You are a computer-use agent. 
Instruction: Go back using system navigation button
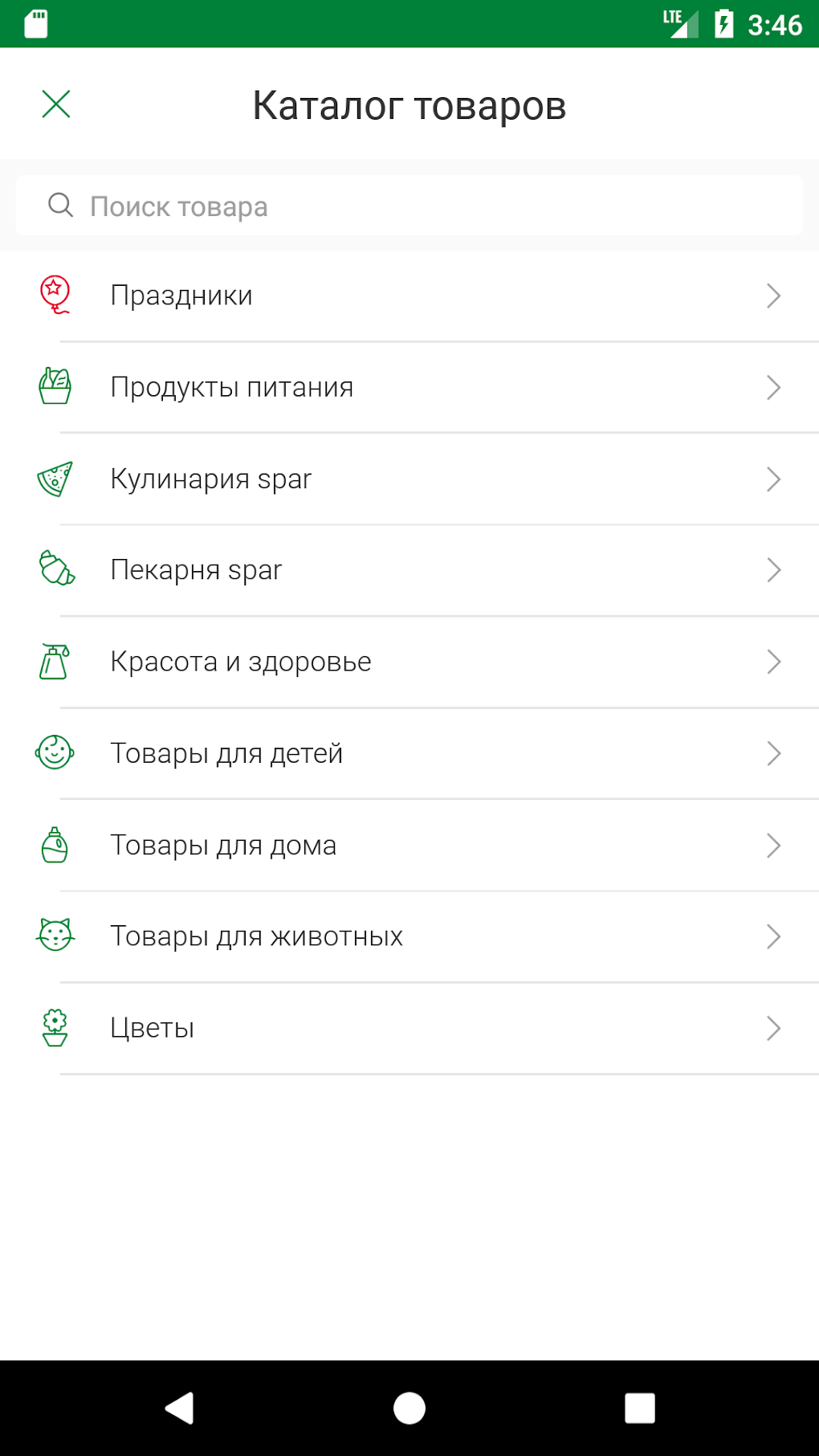[179, 1408]
